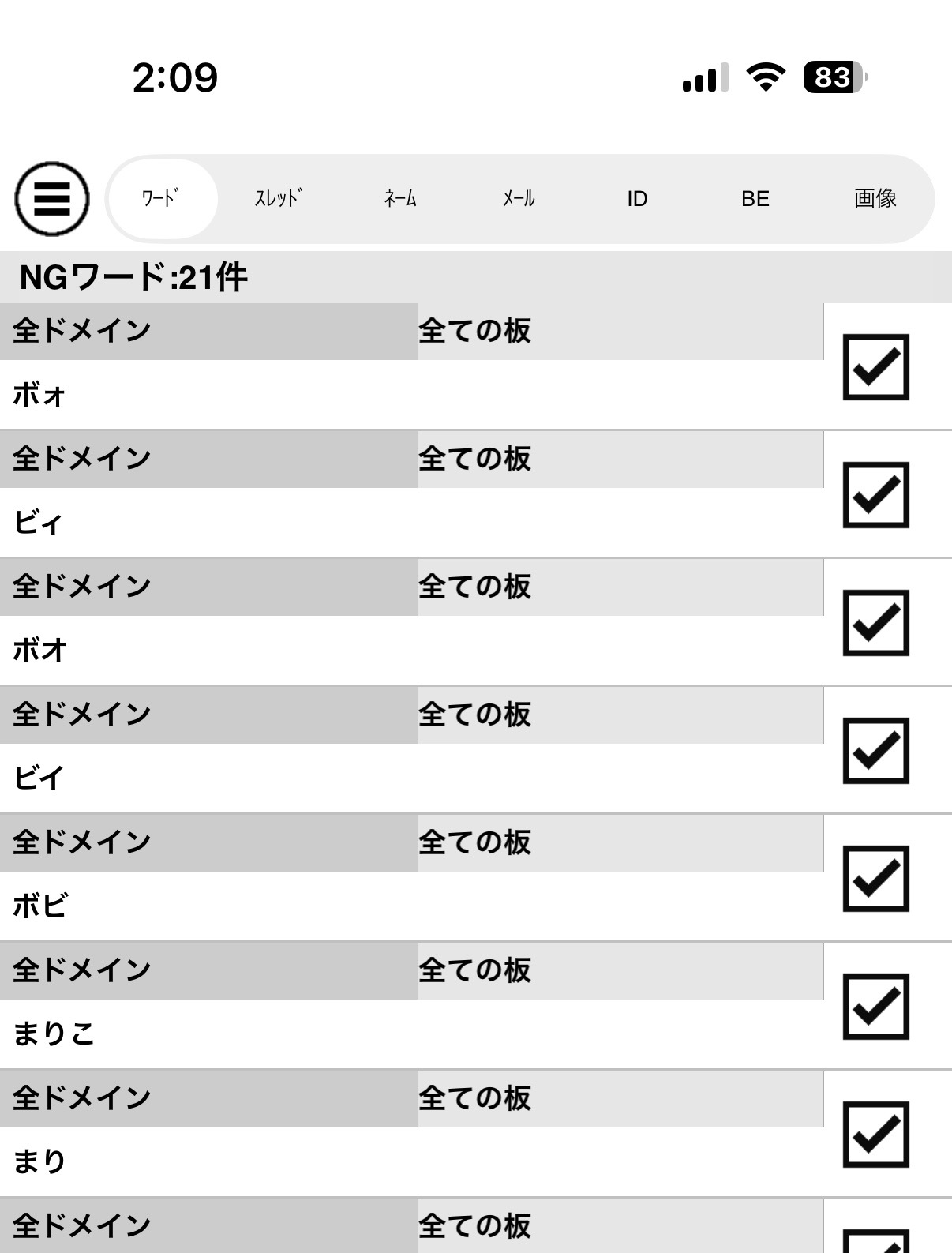Switch to the ID tab
The image size is (952, 1253).
pyautogui.click(x=637, y=198)
